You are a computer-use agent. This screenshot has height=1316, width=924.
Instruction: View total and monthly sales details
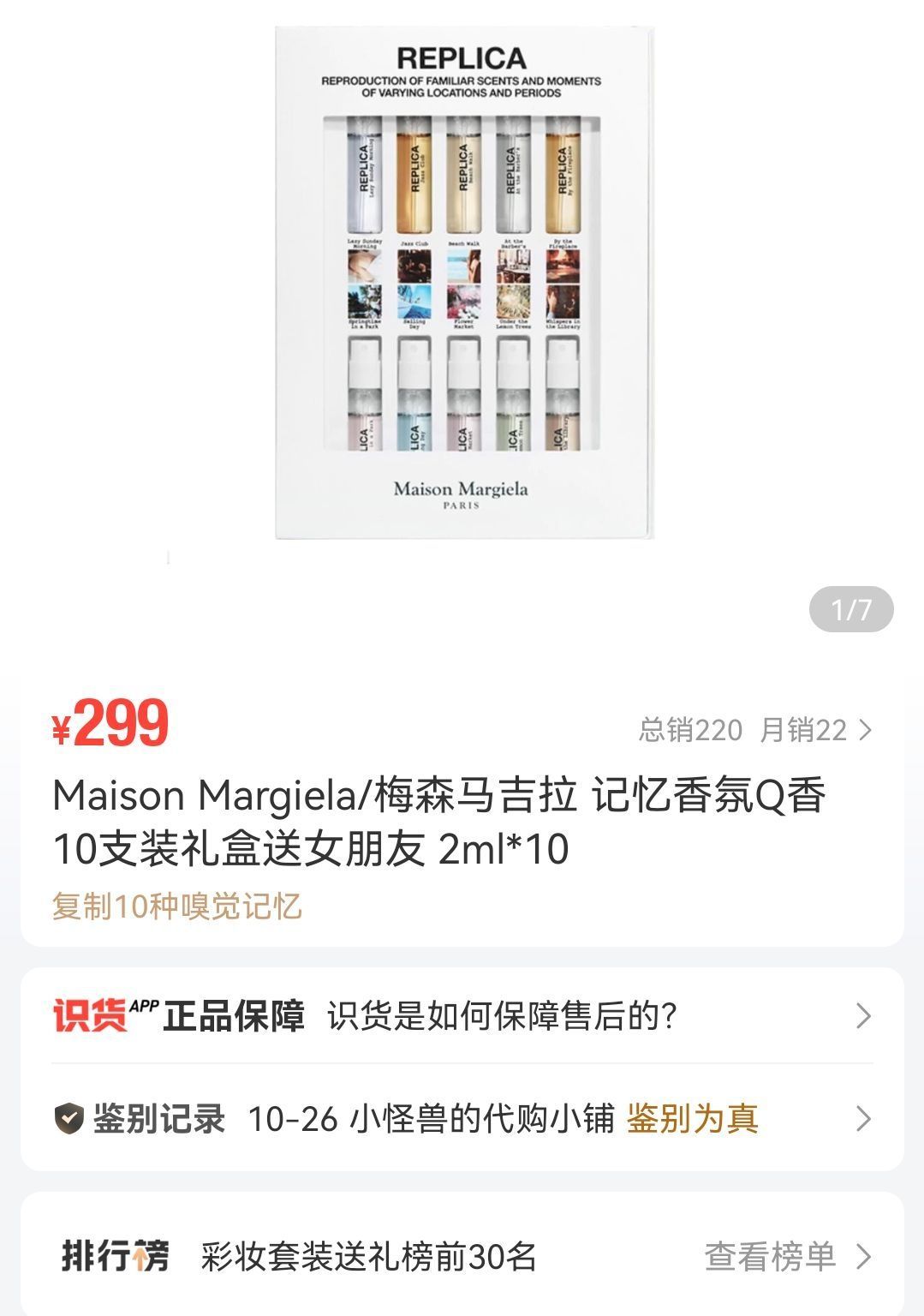754,730
